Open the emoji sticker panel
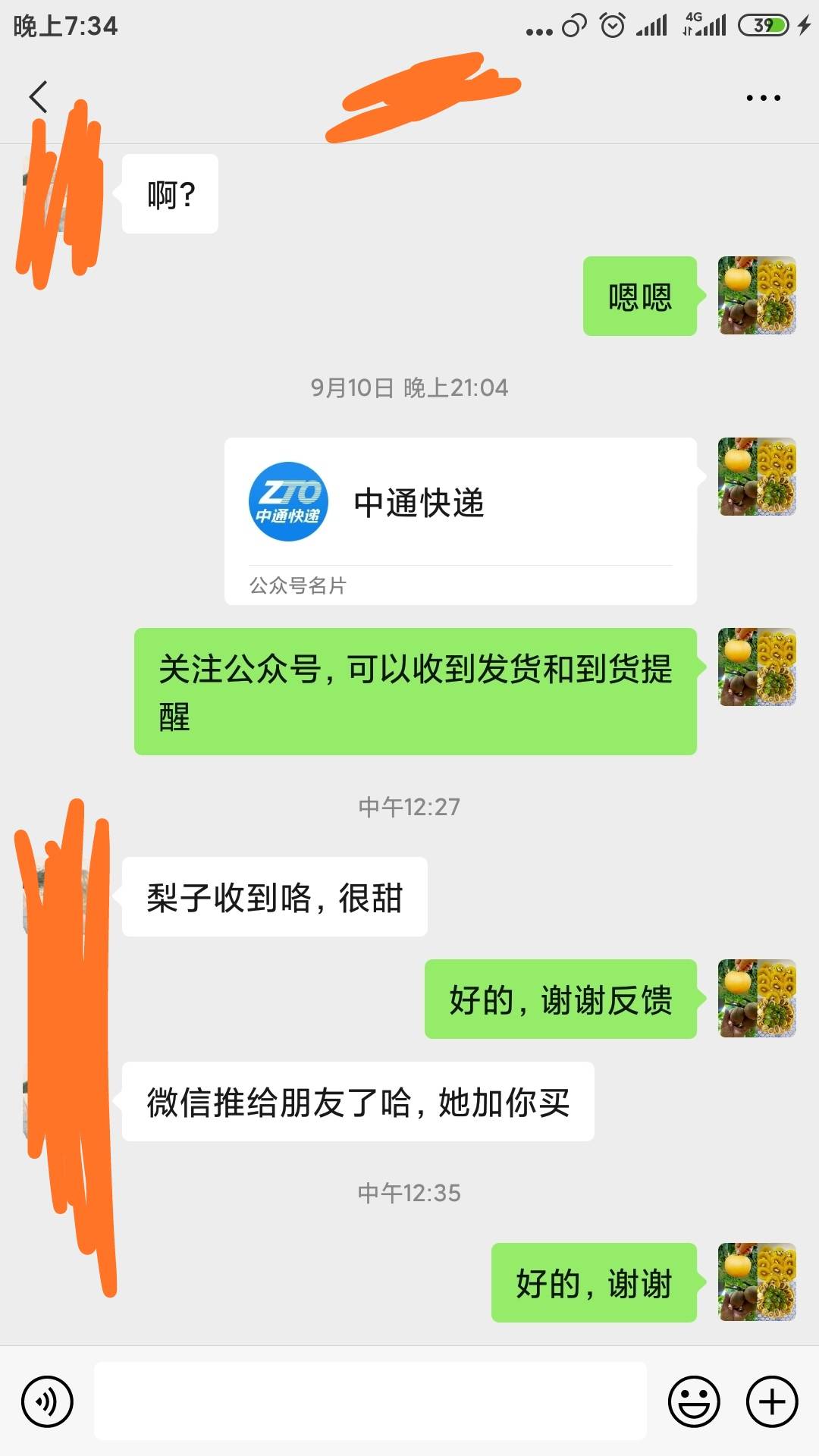Screen dimensions: 819x1456 (x=694, y=1401)
